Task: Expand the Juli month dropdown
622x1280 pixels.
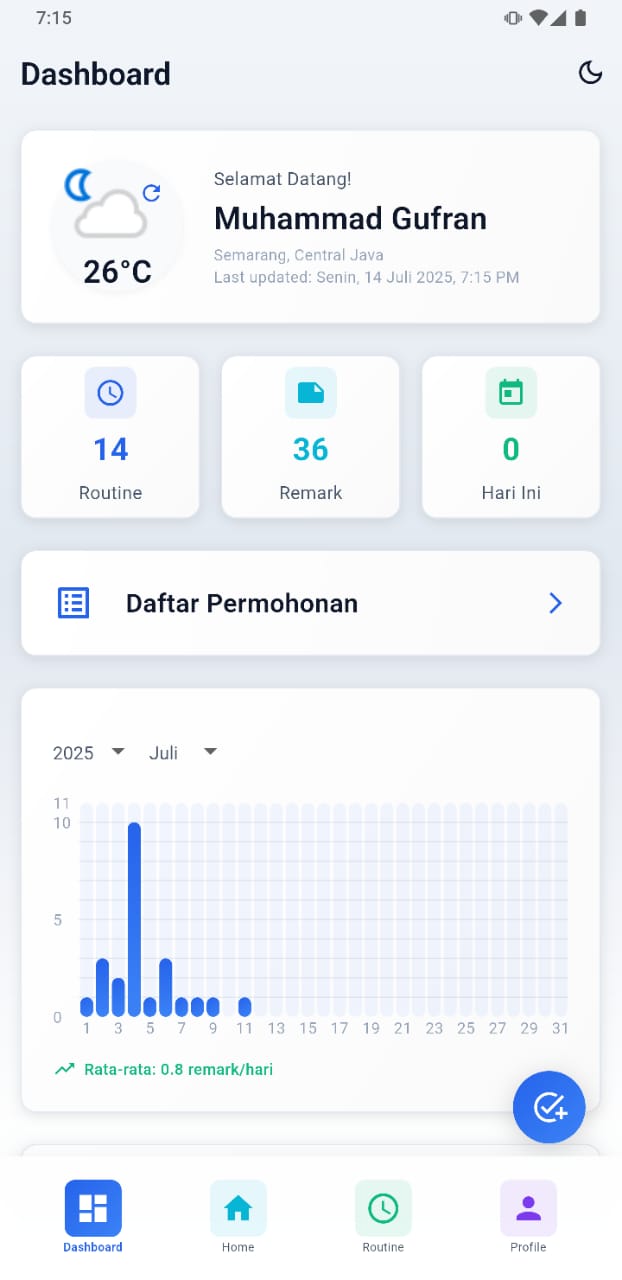Action: (183, 752)
